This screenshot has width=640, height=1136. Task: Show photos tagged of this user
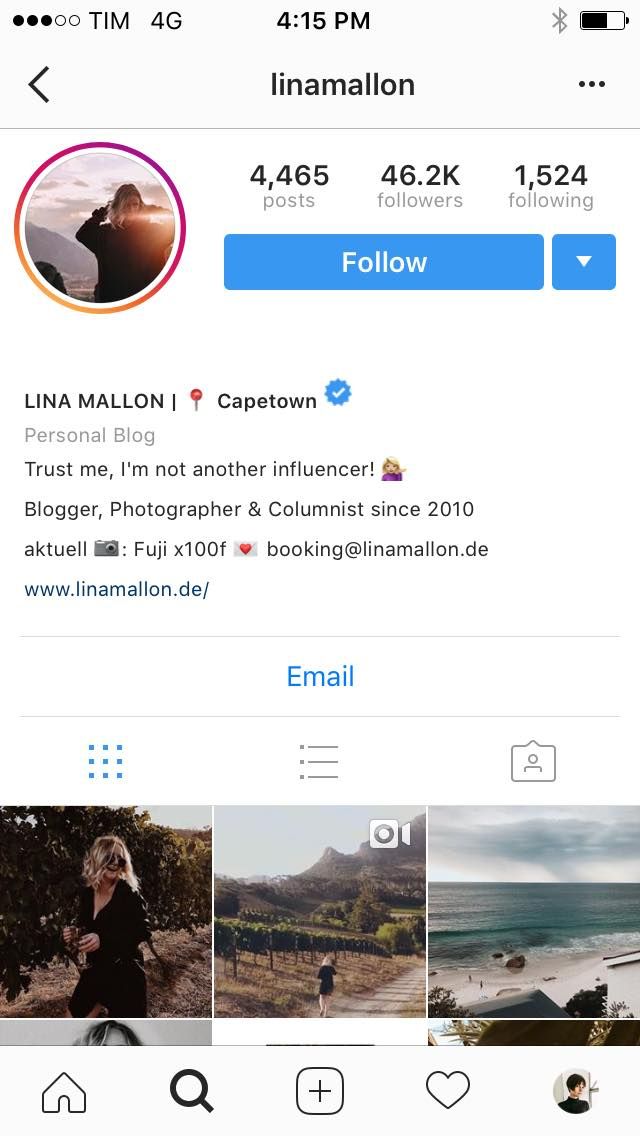[x=533, y=762]
